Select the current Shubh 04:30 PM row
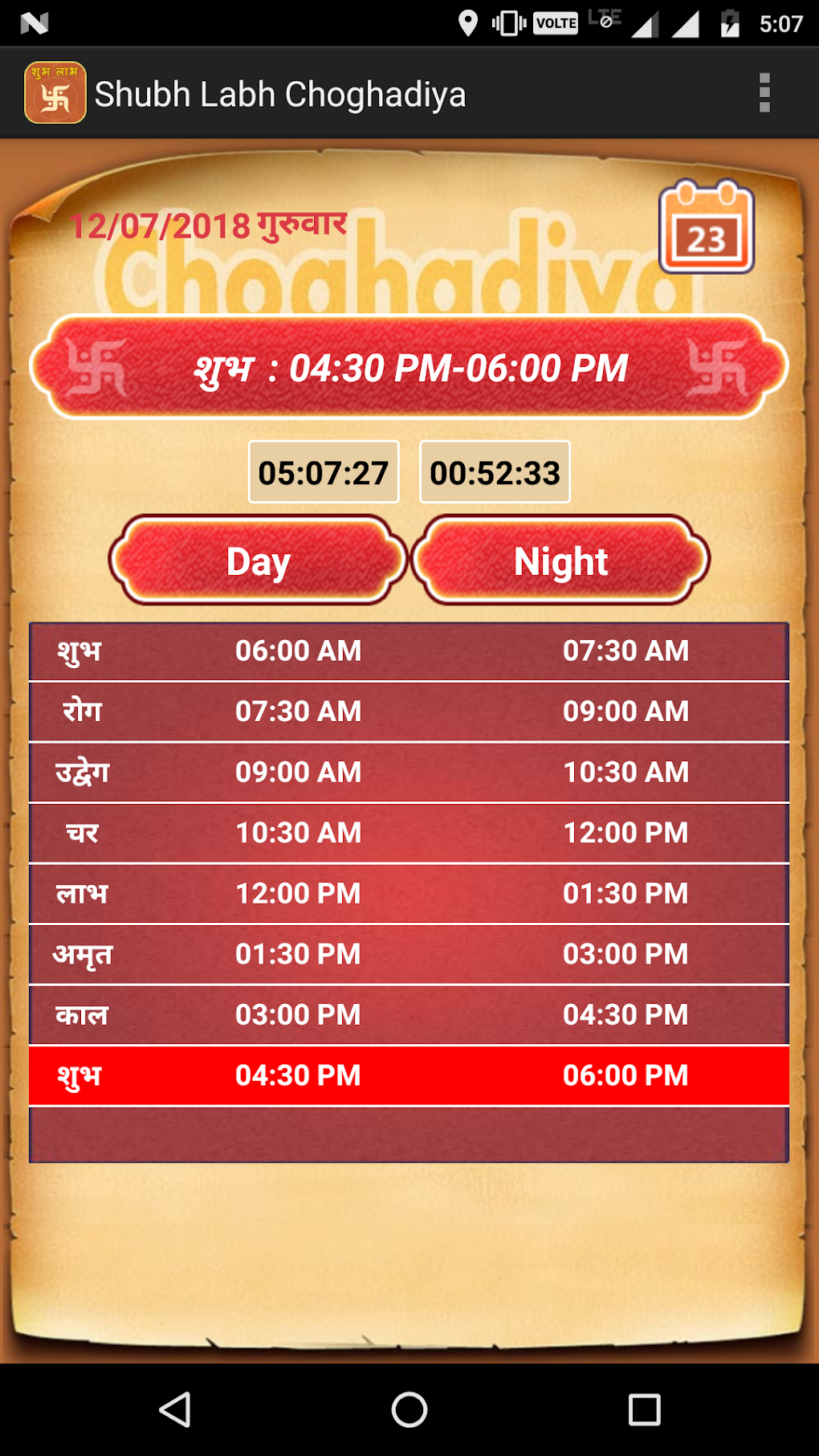The width and height of the screenshot is (819, 1456). click(x=409, y=1074)
